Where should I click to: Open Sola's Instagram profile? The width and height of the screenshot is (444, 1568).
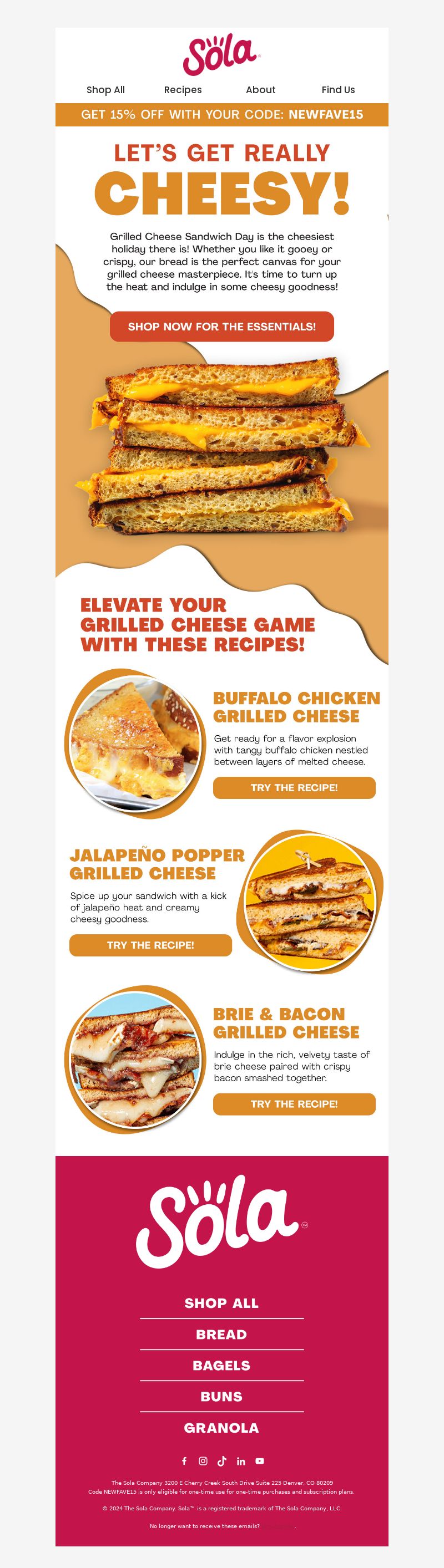point(204,1461)
